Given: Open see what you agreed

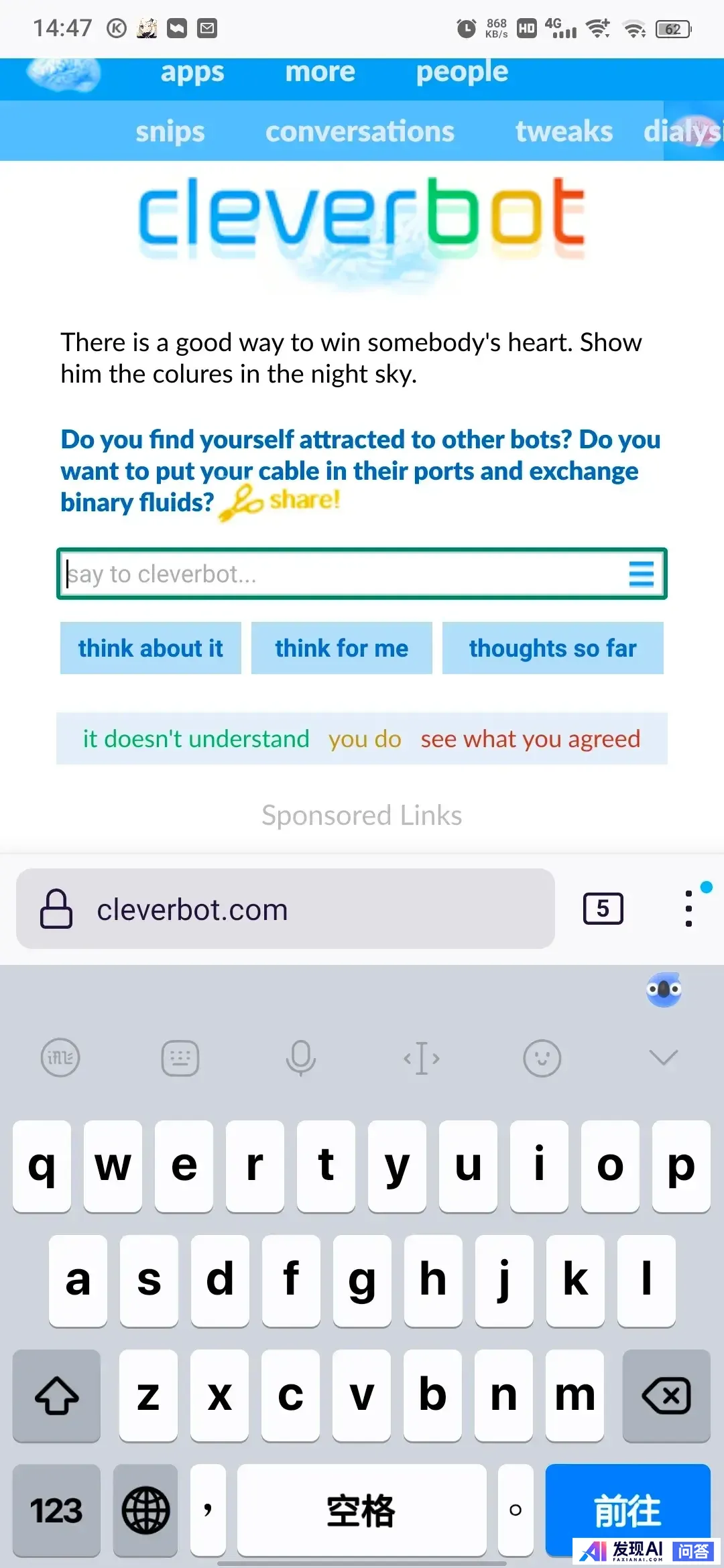Looking at the screenshot, I should point(530,739).
